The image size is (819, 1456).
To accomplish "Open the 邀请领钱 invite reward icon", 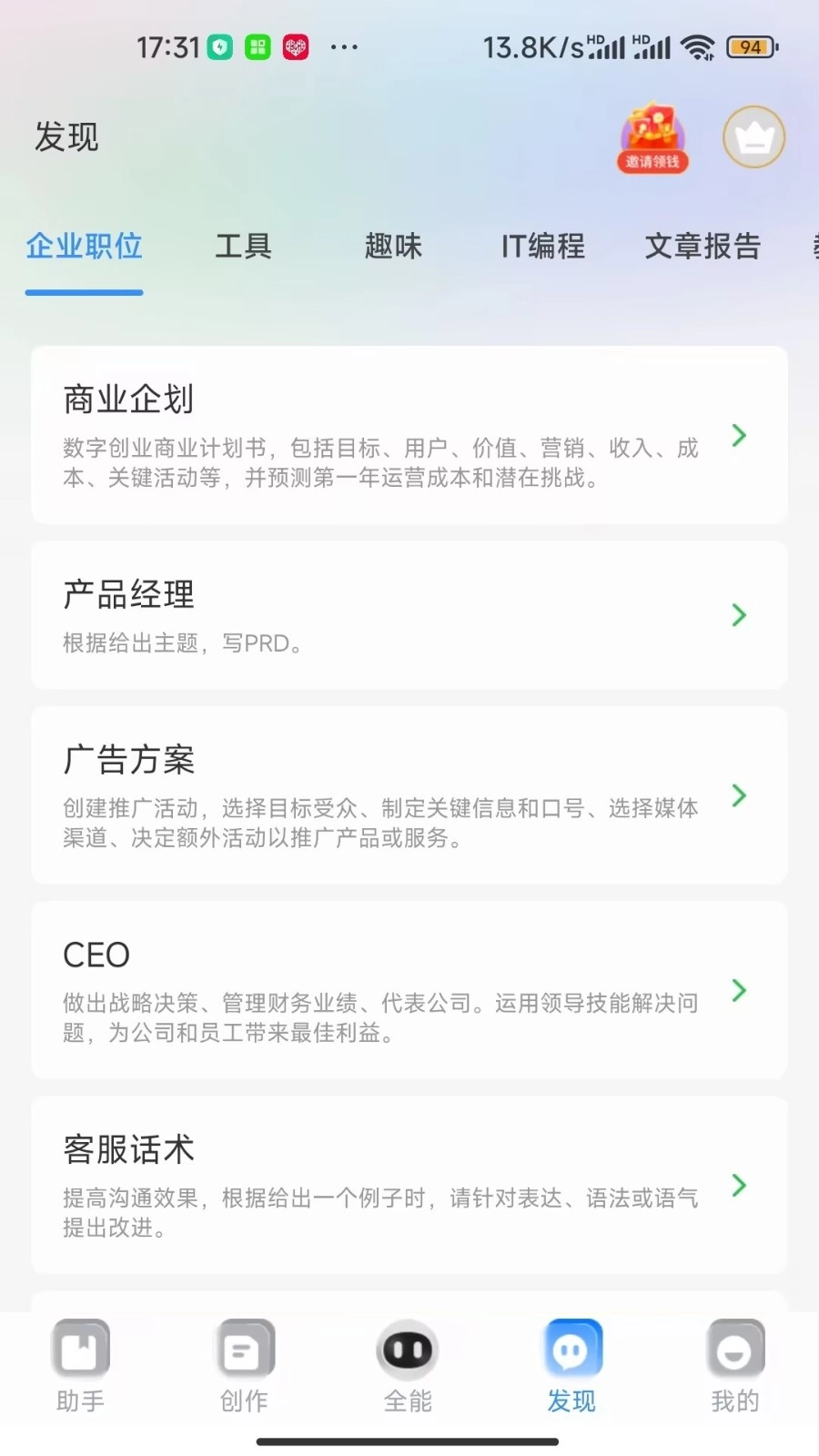I will [652, 137].
